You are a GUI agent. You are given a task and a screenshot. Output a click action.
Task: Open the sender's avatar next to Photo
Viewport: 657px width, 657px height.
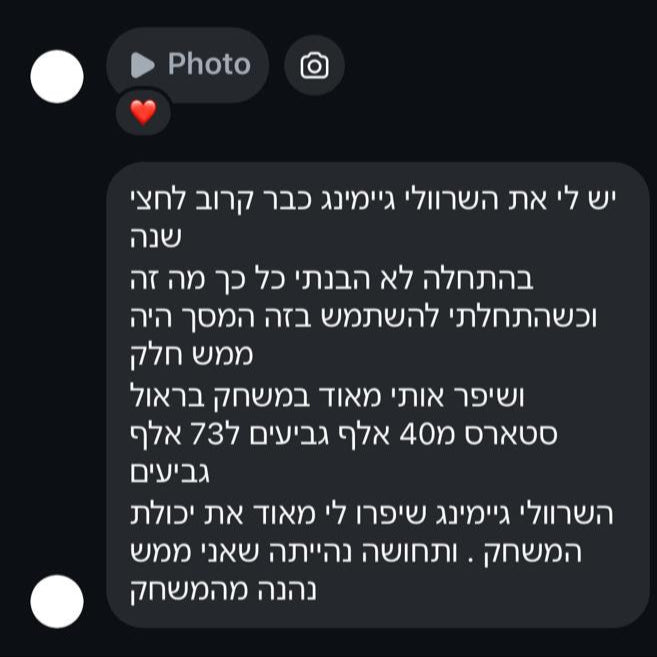[x=57, y=76]
